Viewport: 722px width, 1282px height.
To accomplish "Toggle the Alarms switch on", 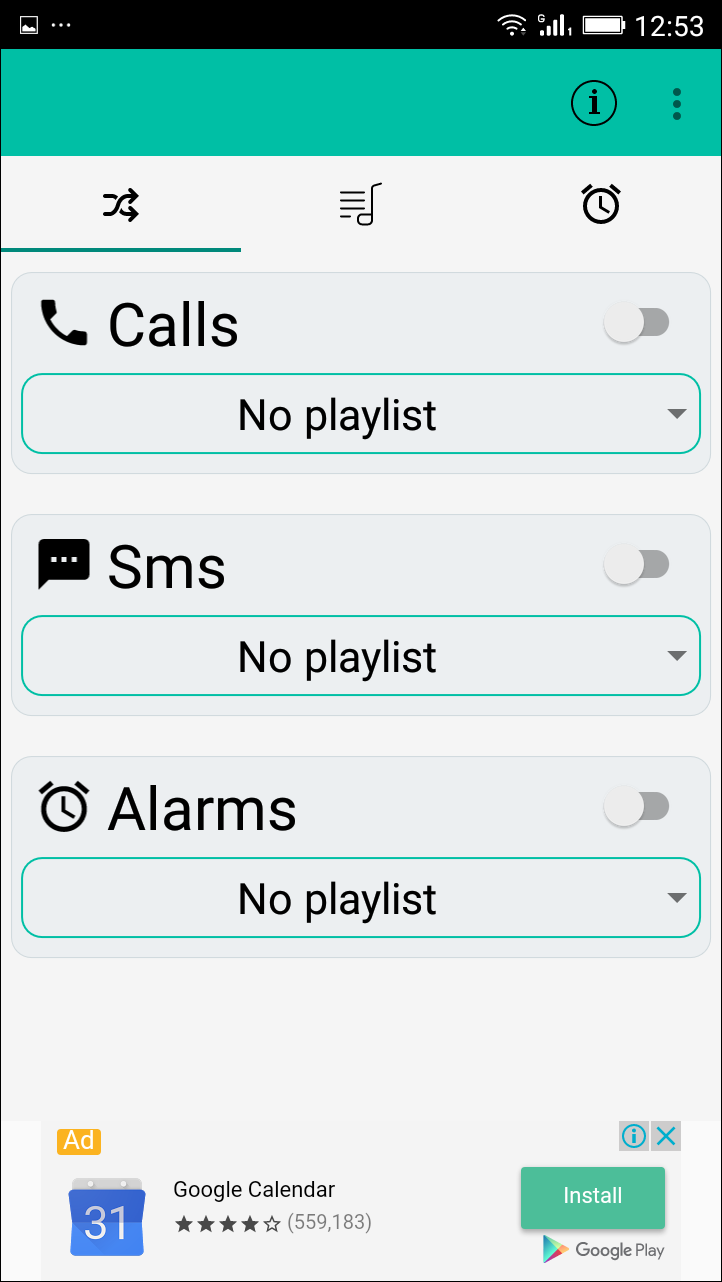I will 637,807.
